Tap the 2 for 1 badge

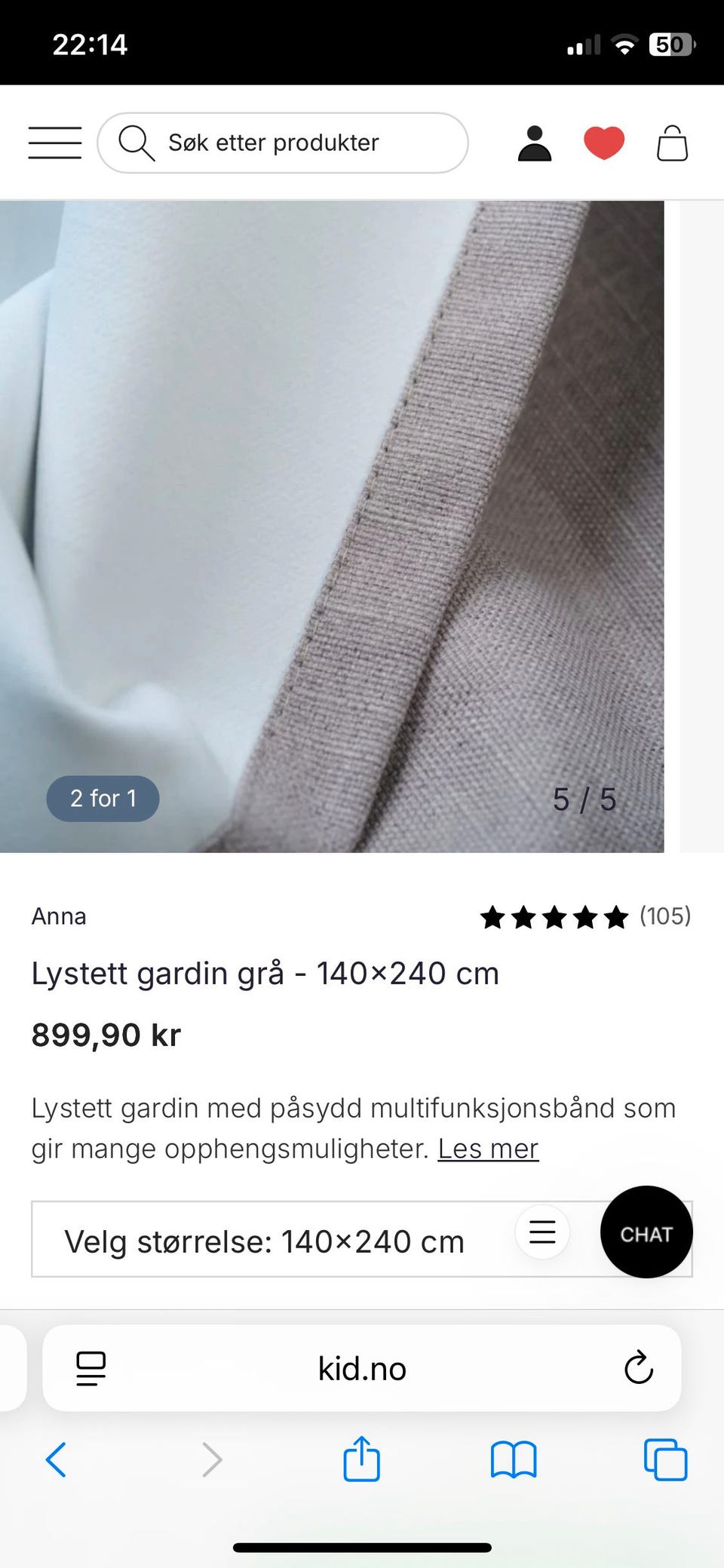coord(103,798)
